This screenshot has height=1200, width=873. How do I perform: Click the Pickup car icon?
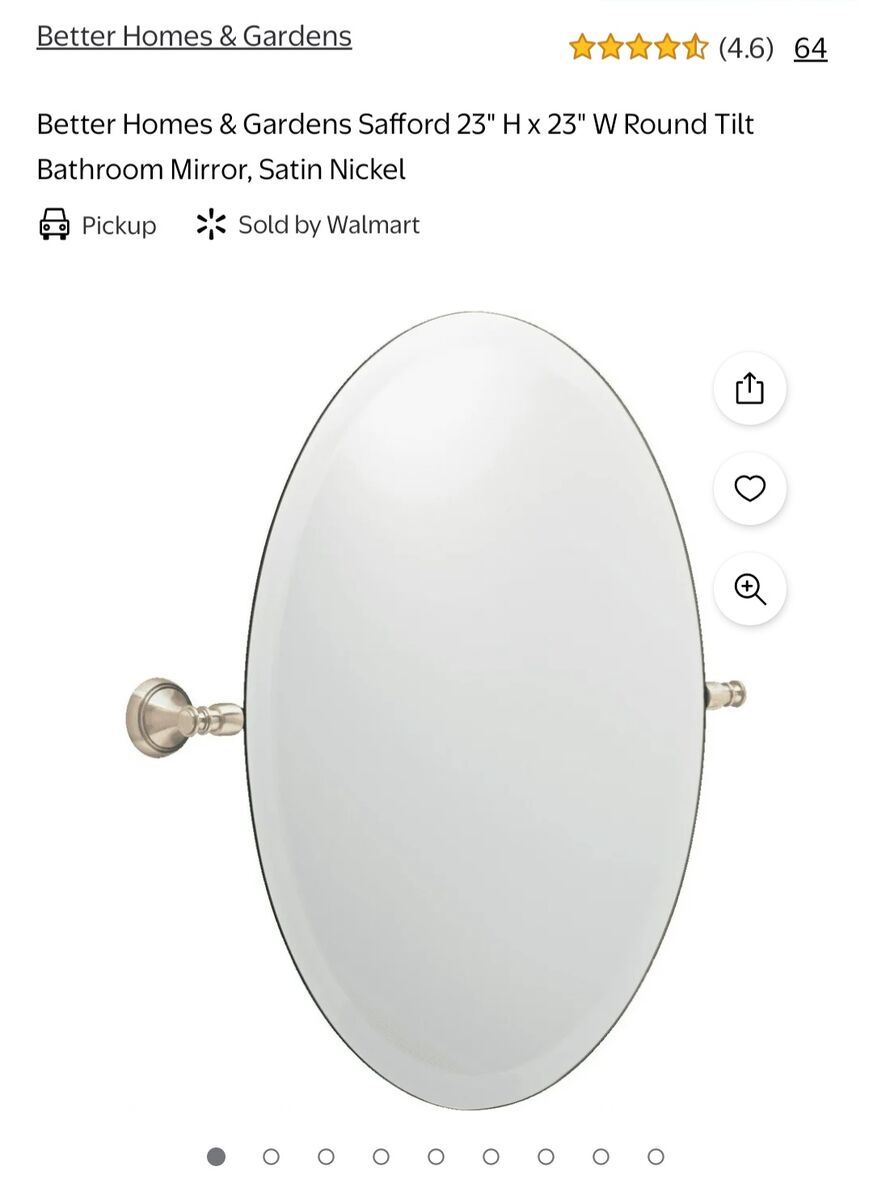point(53,225)
